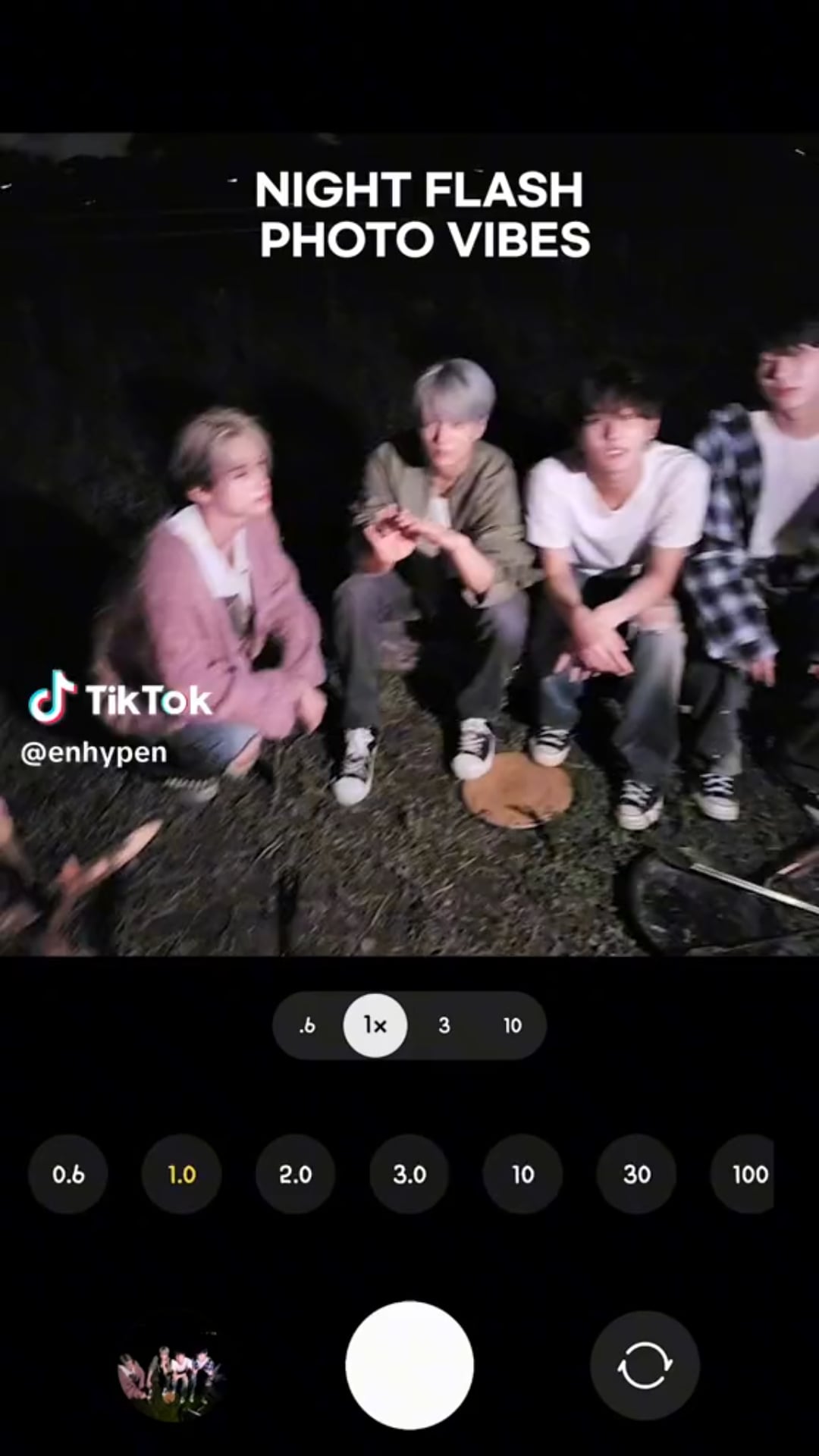The height and width of the screenshot is (1456, 819).
Task: Switch to the 3 lens in the pill
Action: coord(444,1025)
